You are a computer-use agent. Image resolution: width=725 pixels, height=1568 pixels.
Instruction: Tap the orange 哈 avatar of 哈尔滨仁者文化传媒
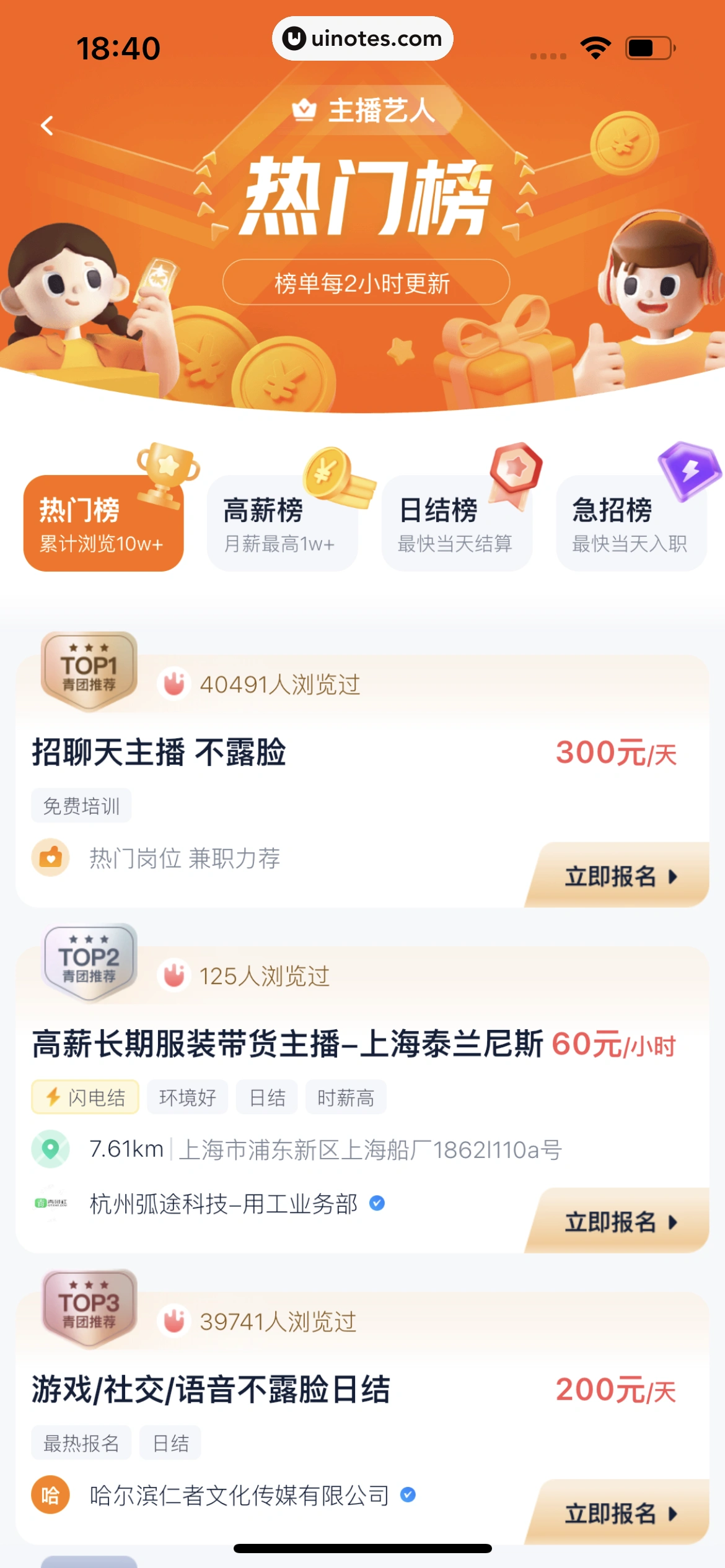point(50,1494)
